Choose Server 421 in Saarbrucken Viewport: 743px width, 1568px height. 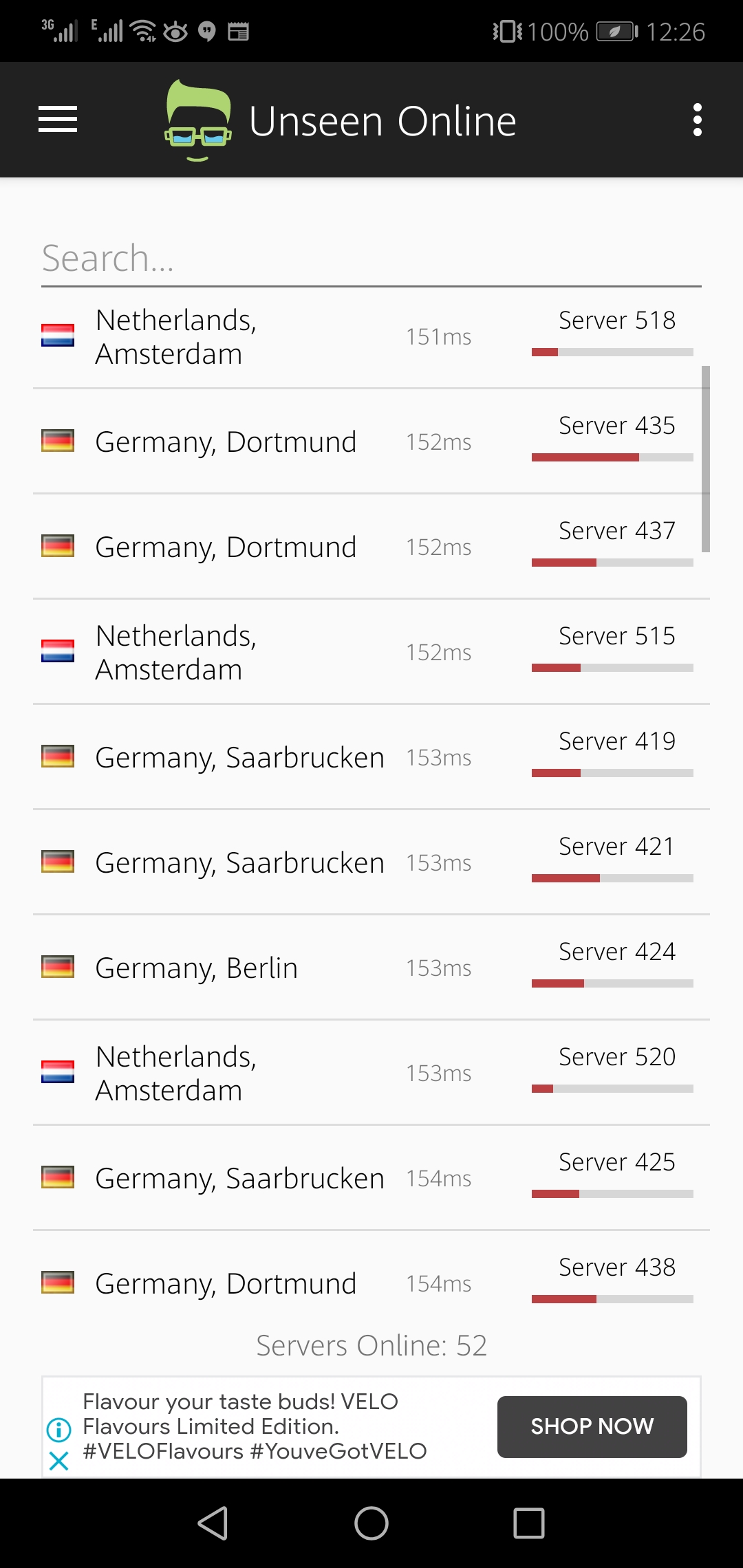coord(371,862)
